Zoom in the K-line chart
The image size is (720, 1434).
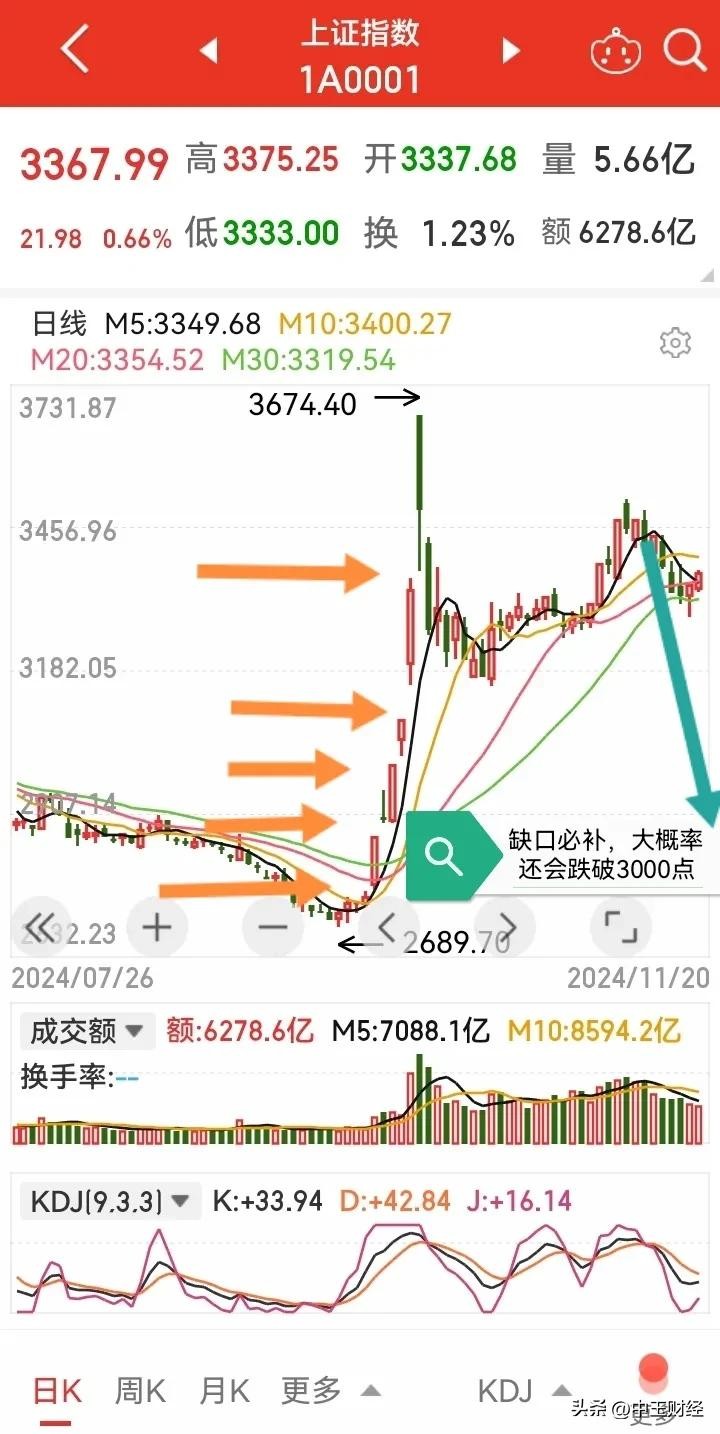point(156,927)
